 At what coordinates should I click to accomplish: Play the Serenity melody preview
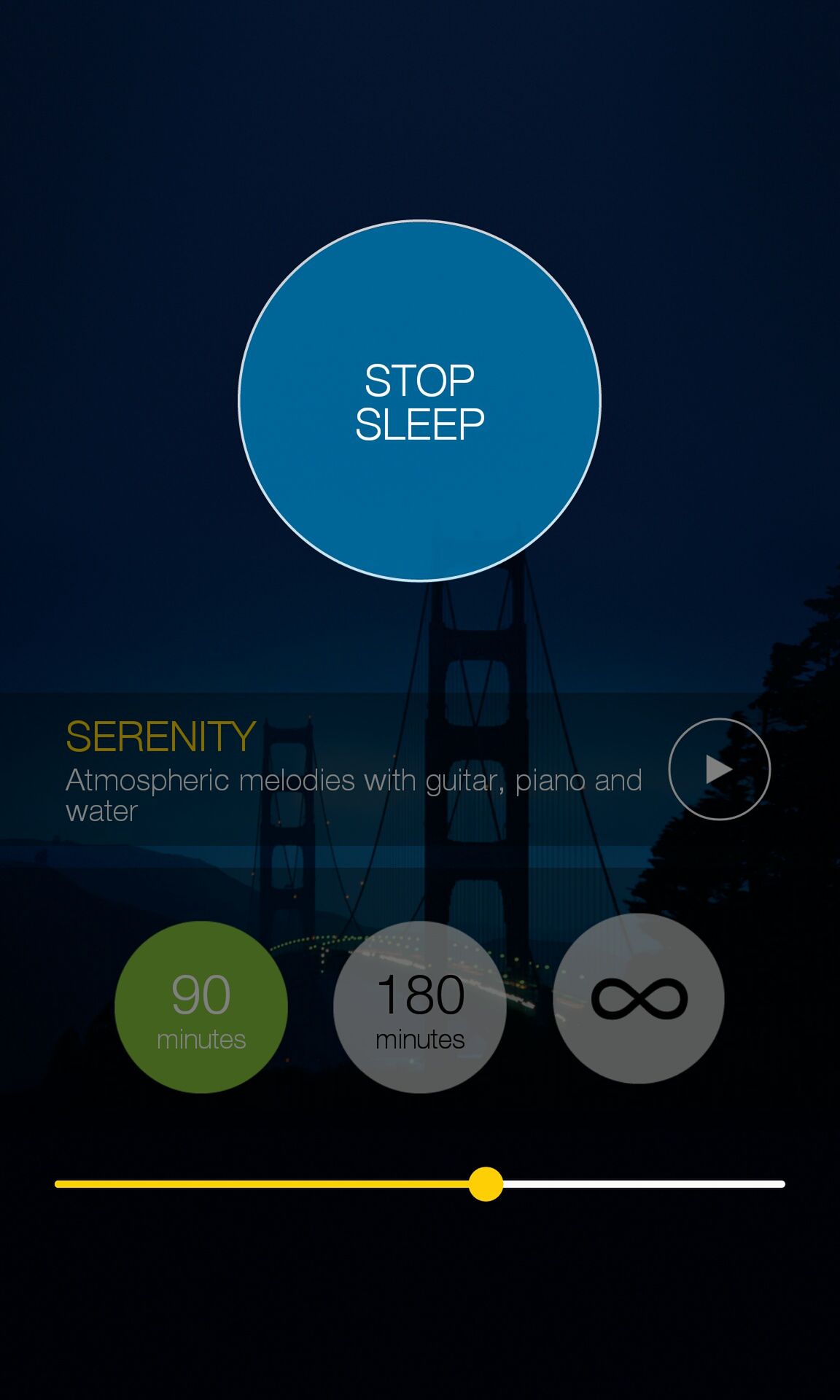tap(719, 769)
